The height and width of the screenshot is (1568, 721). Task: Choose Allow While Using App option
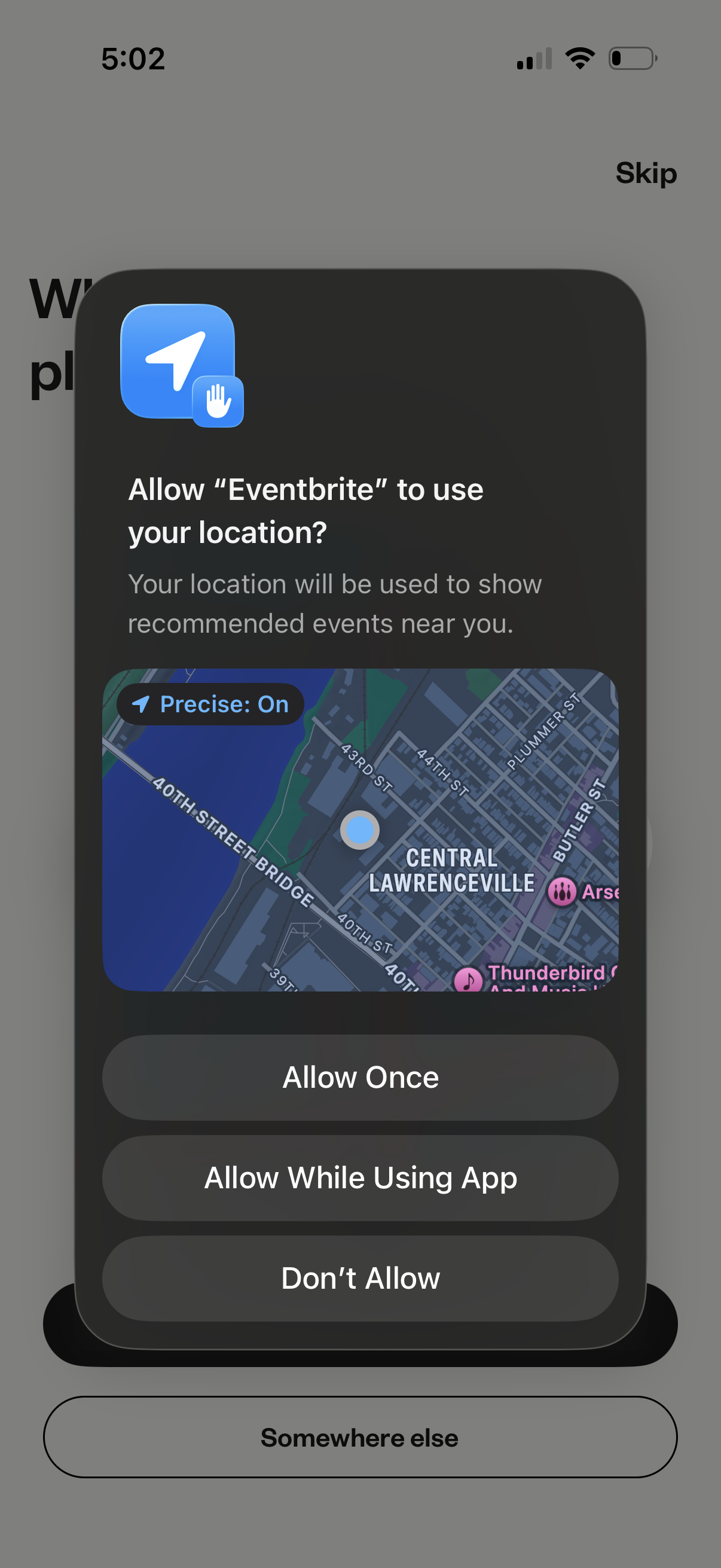click(x=360, y=1177)
